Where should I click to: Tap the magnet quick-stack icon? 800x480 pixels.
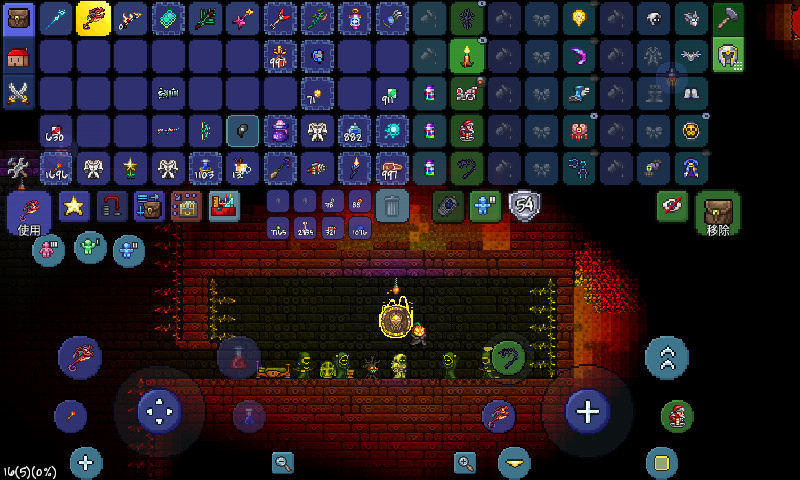[x=112, y=206]
